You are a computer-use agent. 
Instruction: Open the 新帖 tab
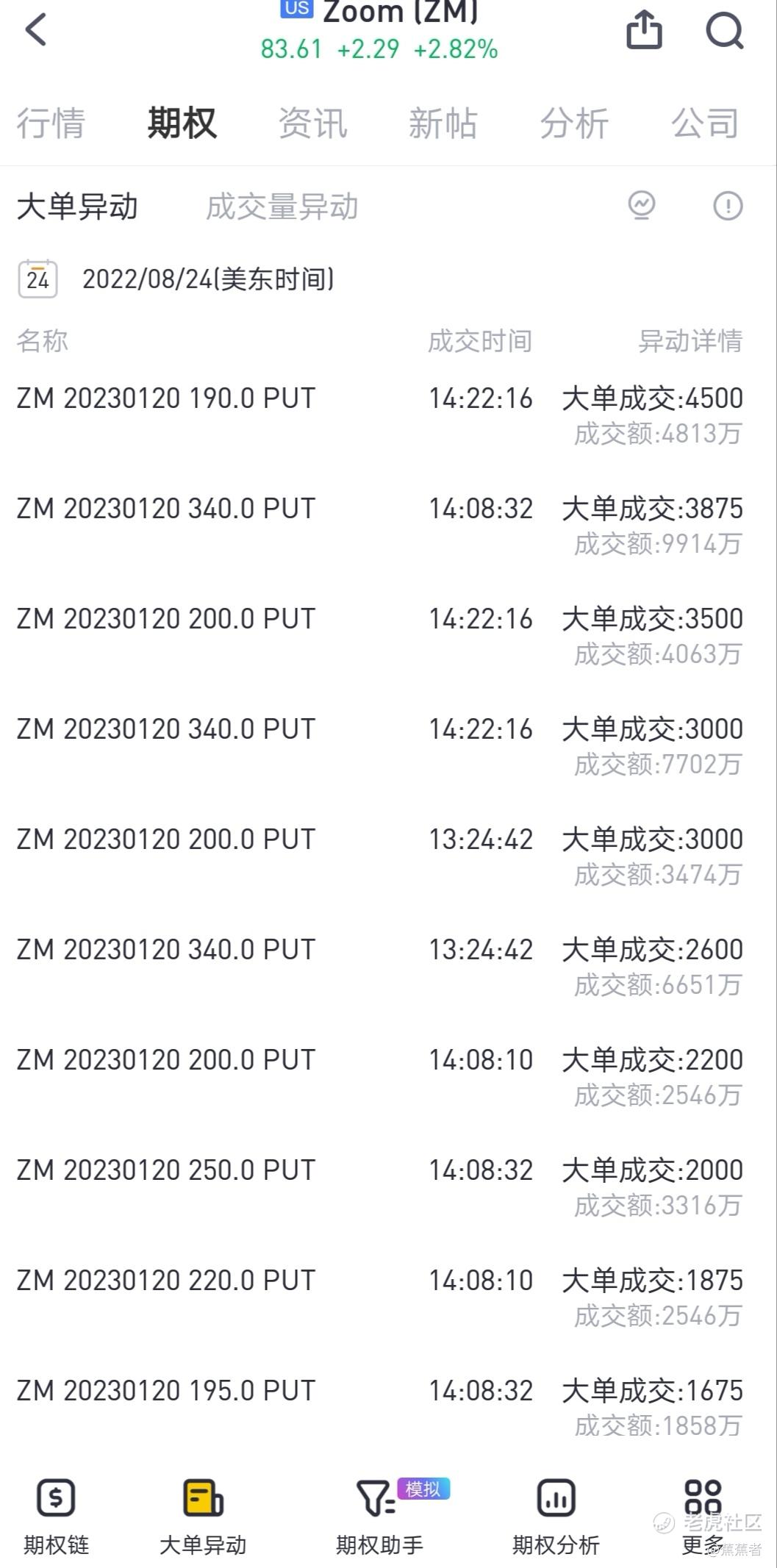443,123
